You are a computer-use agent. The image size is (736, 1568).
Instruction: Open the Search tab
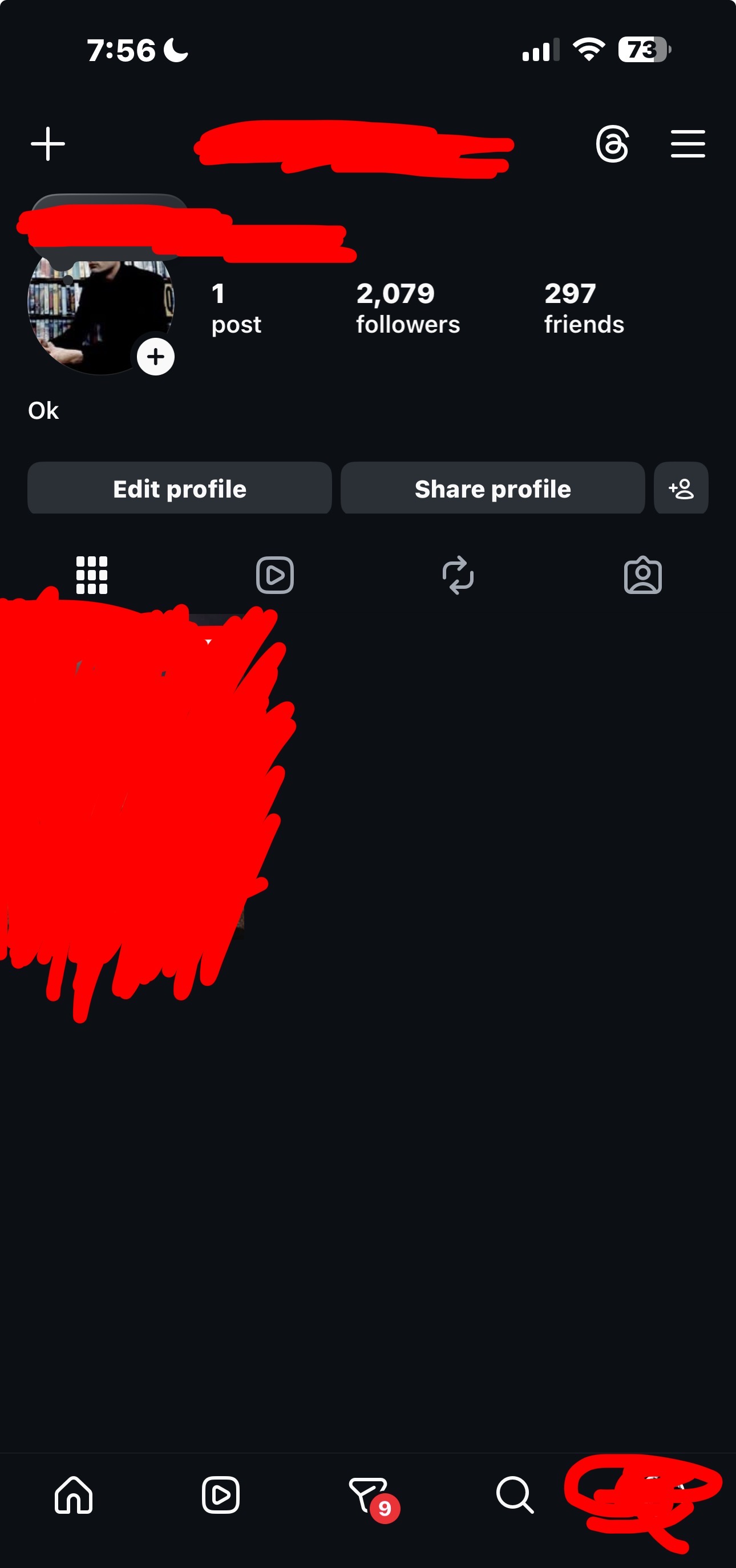coord(515,1495)
